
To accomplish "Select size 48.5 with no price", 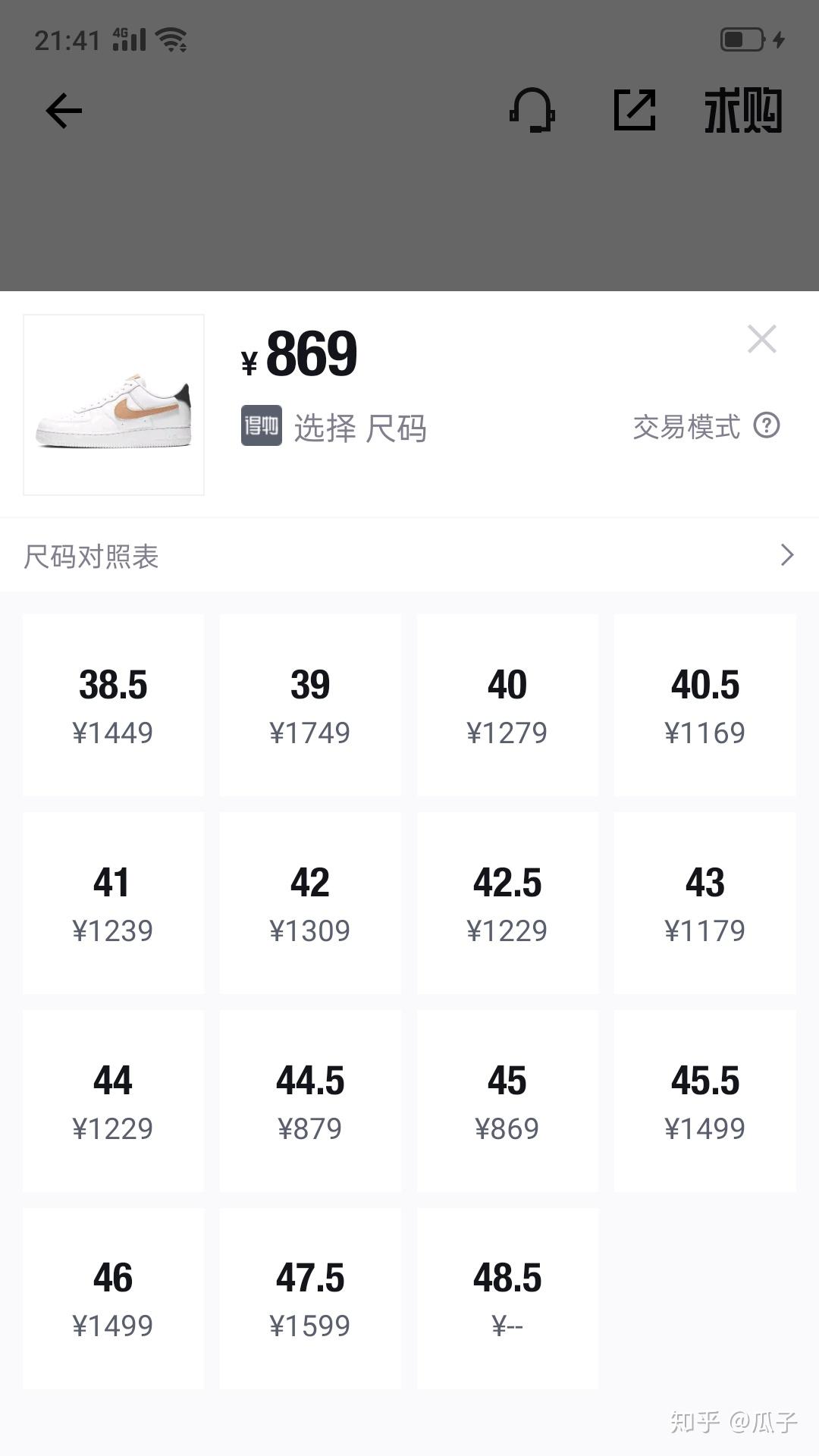I will point(508,1297).
